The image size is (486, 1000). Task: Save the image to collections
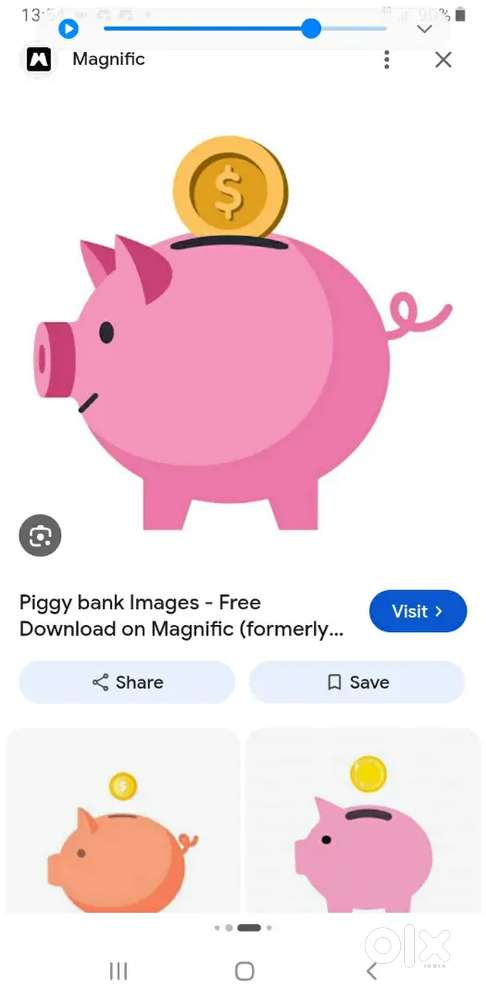pos(357,682)
